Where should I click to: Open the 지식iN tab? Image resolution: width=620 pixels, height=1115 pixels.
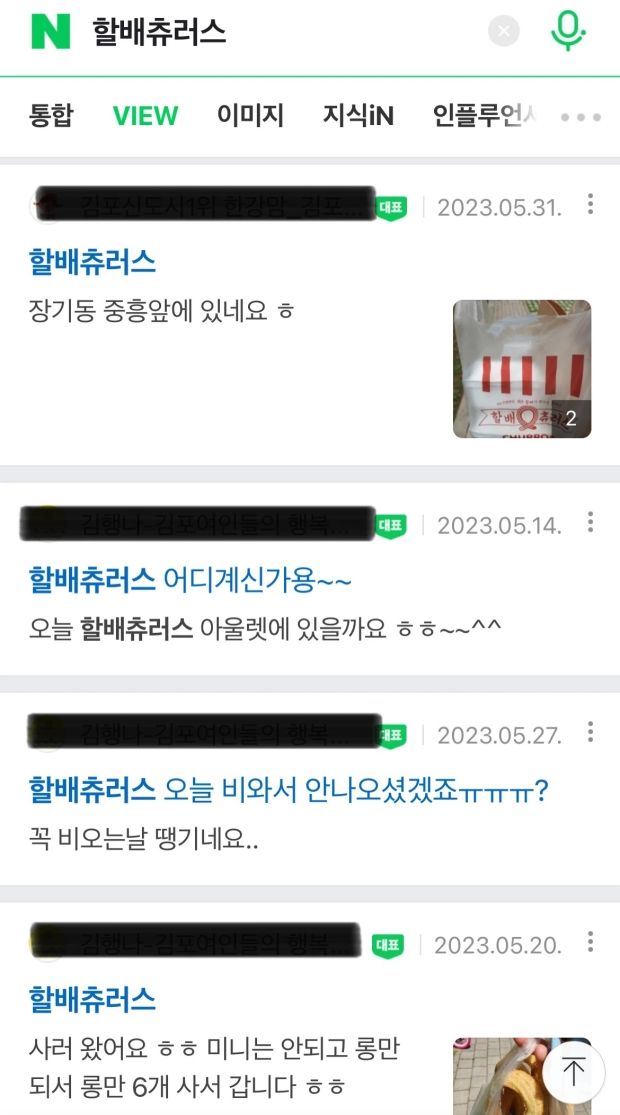point(358,115)
